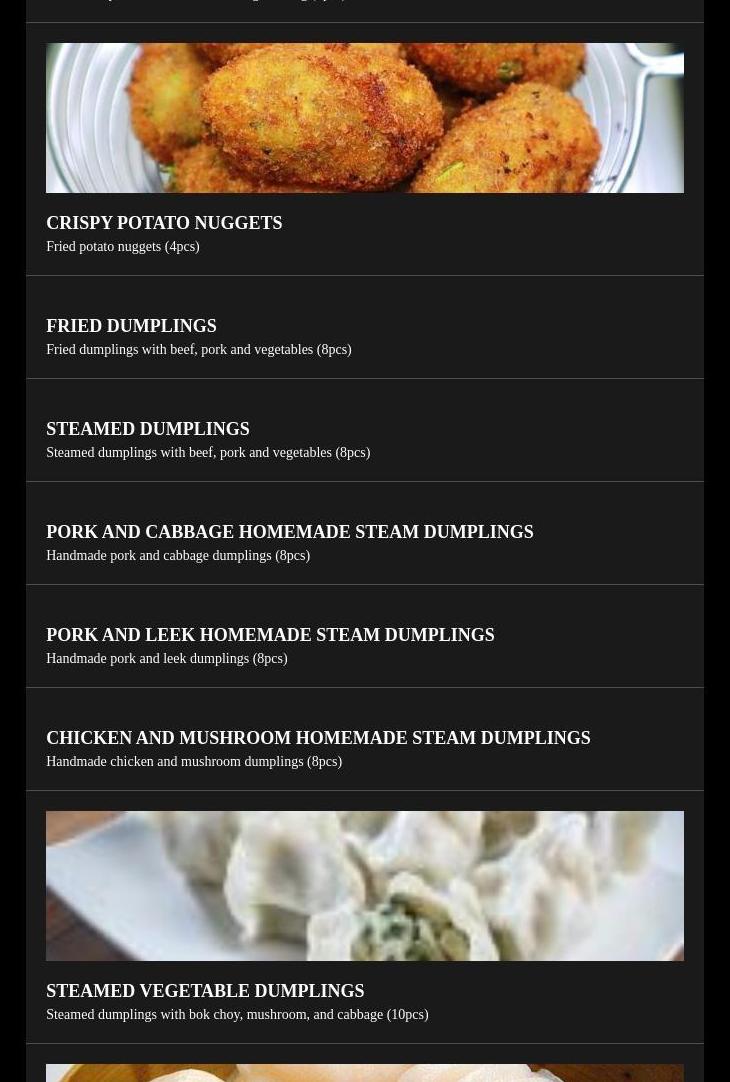Image resolution: width=730 pixels, height=1082 pixels.
Task: Tap Pork and Leek Homemade Steam Dumplings
Action: (270, 635)
